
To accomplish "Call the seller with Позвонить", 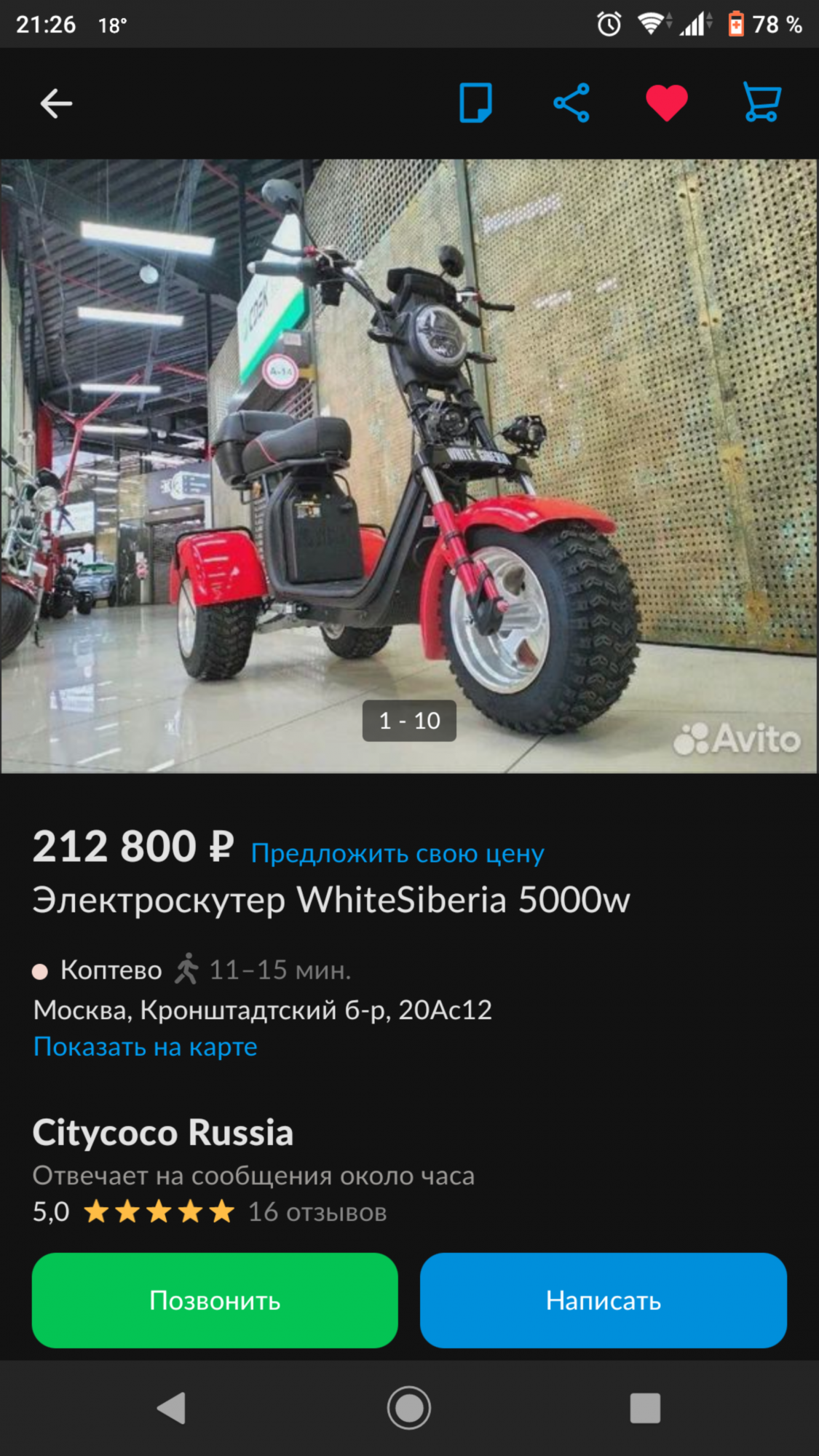I will point(215,1300).
